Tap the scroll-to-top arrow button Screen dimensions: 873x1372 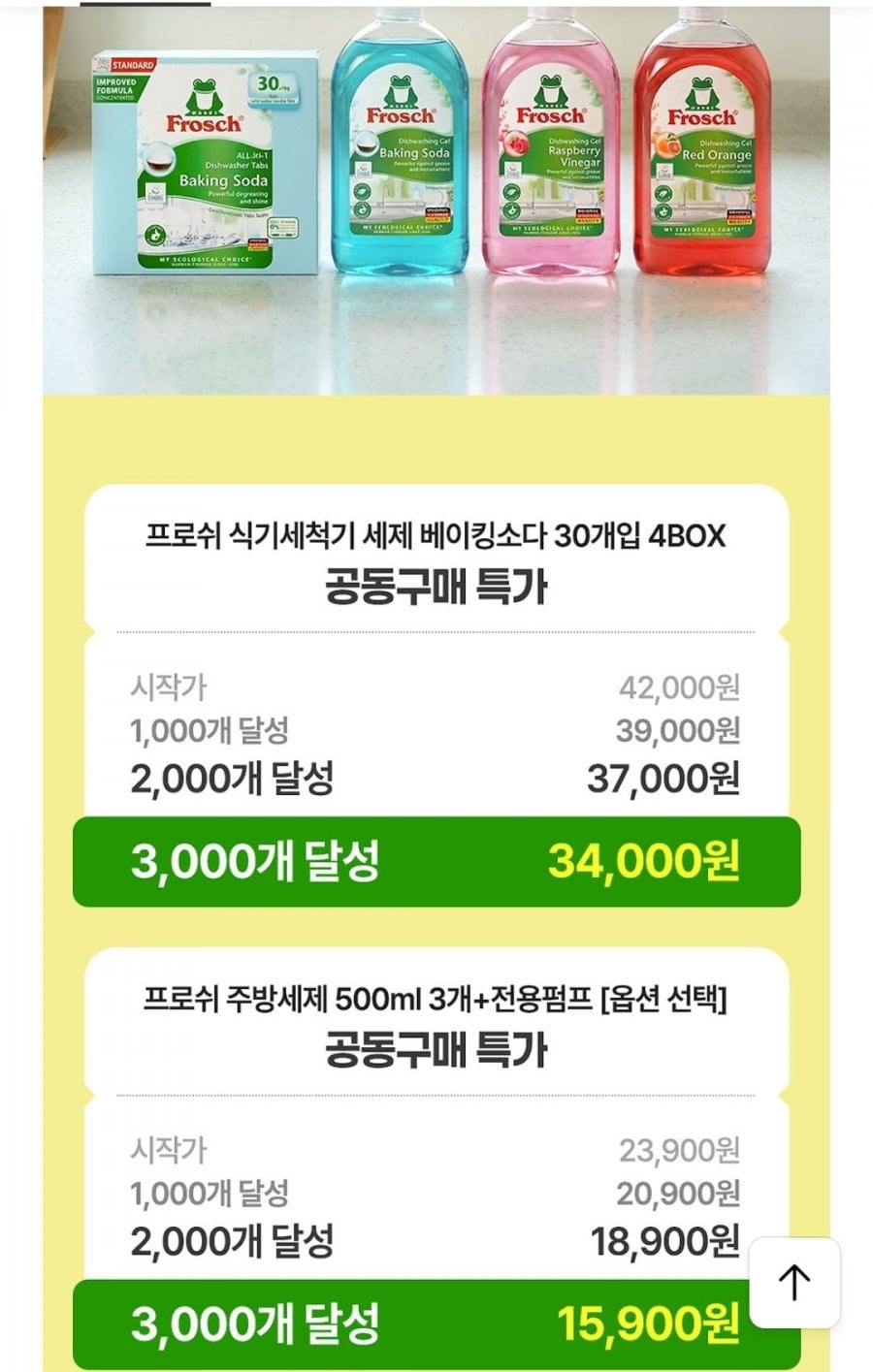(794, 1282)
